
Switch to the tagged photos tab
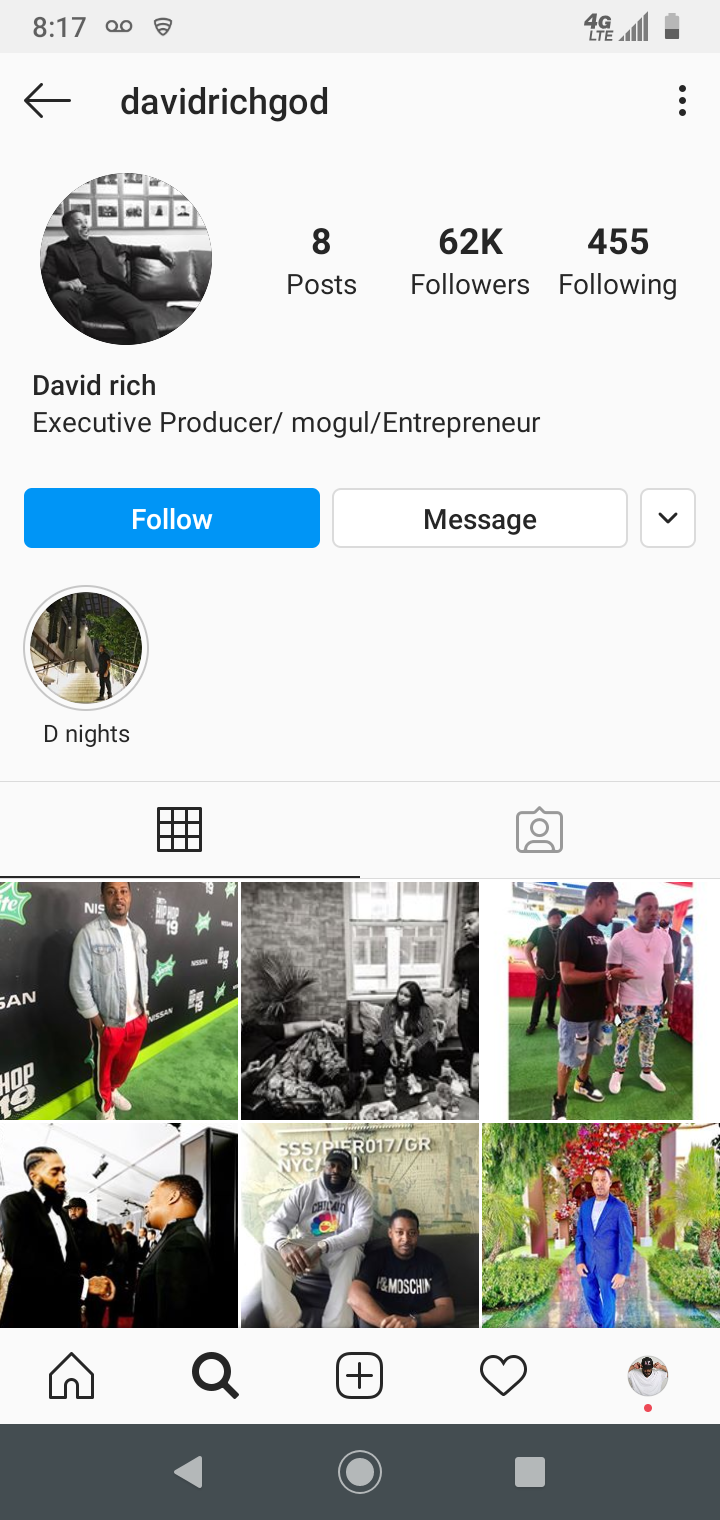click(x=540, y=830)
